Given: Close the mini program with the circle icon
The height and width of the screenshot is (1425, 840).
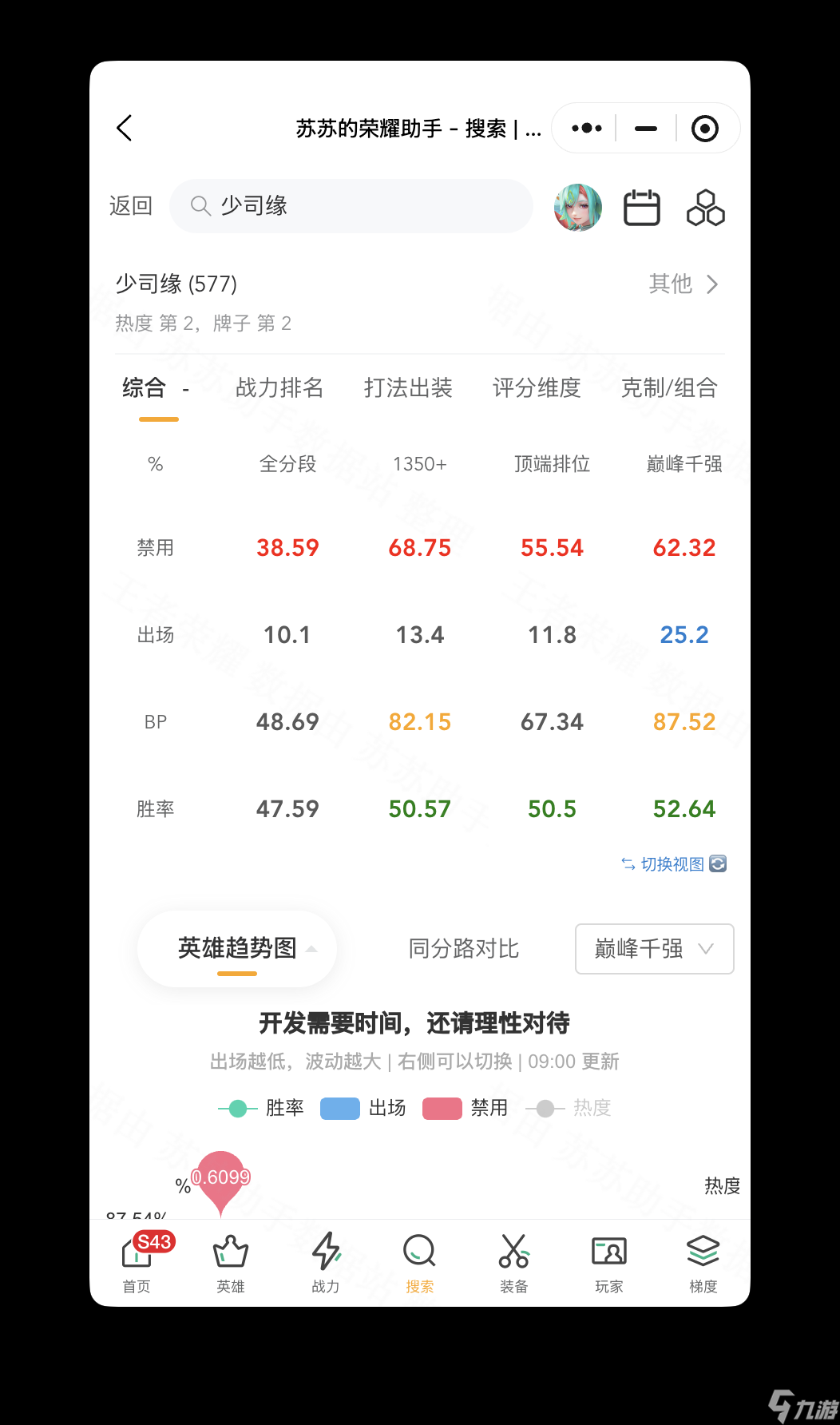Looking at the screenshot, I should 704,128.
